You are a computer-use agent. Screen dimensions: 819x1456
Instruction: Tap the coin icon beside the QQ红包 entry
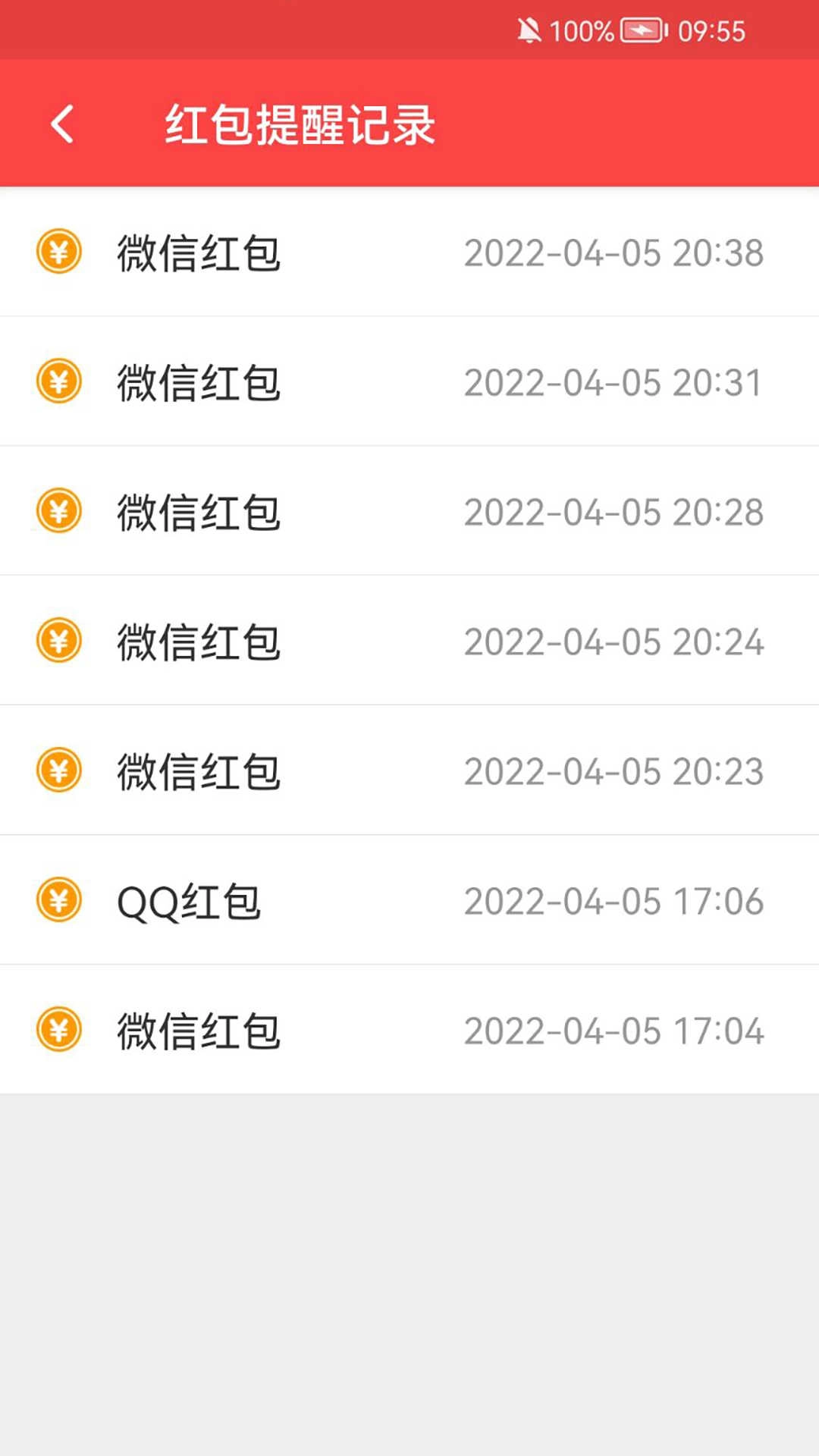click(x=59, y=899)
